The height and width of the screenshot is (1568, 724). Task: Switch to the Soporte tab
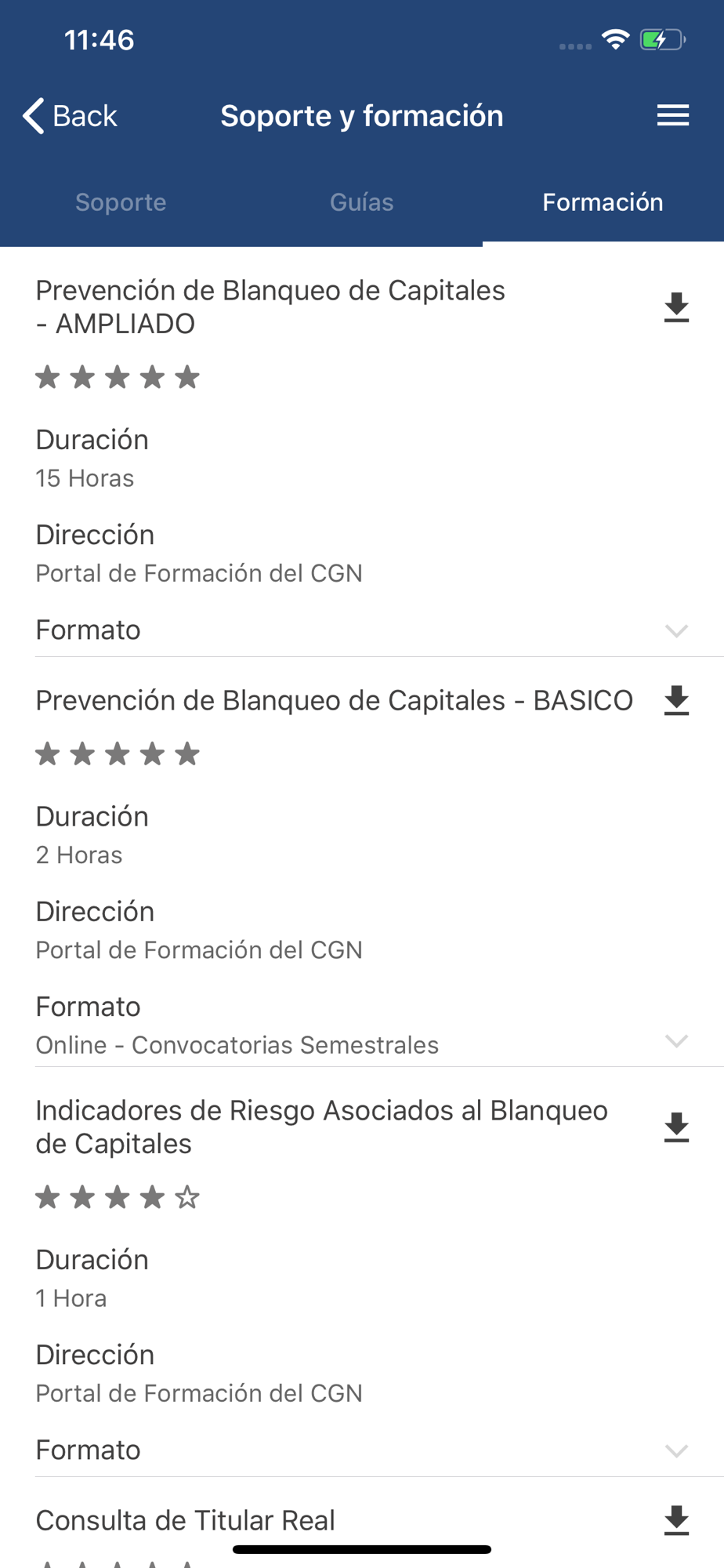click(121, 202)
